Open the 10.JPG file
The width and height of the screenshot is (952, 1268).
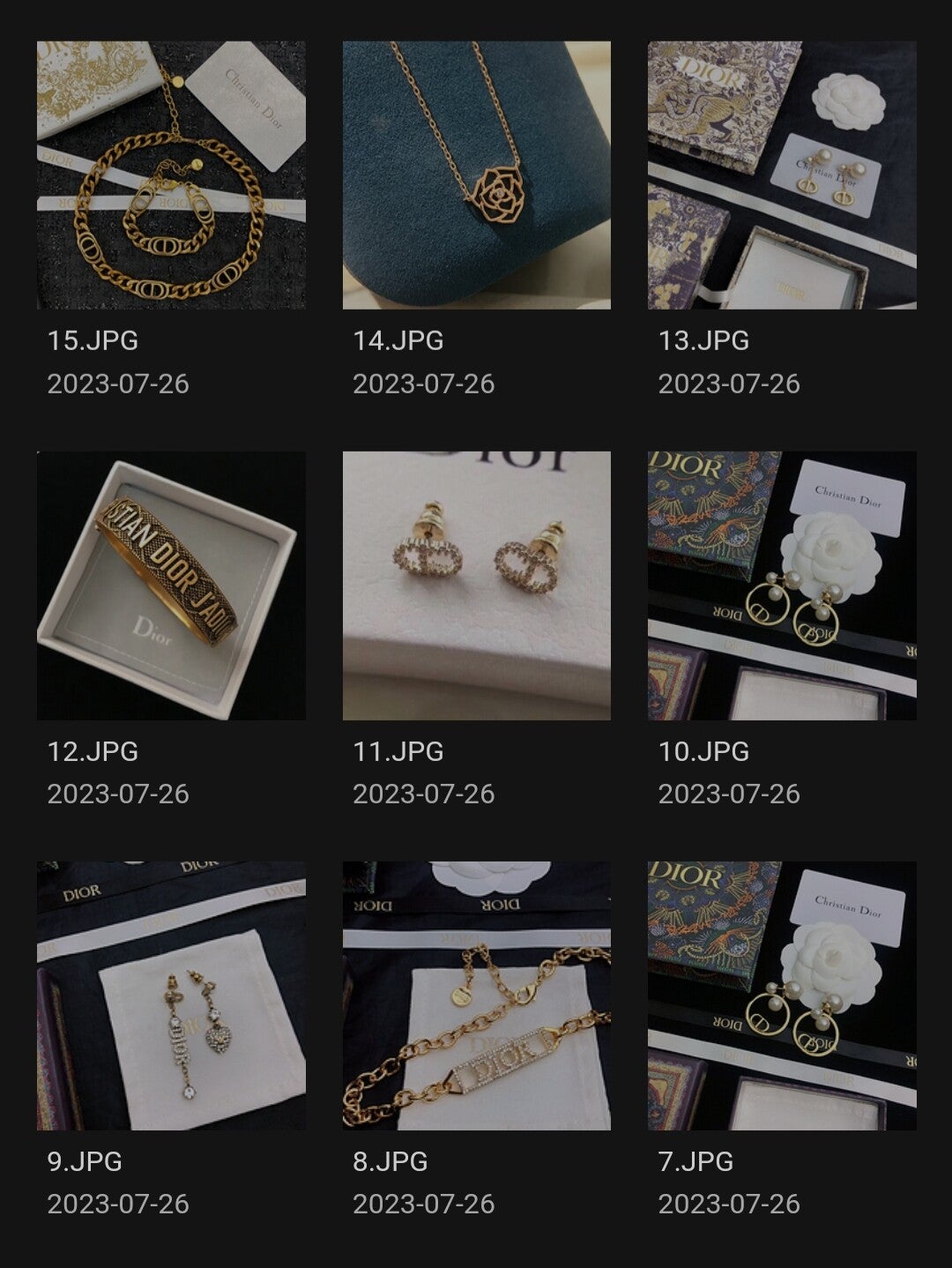[x=782, y=586]
